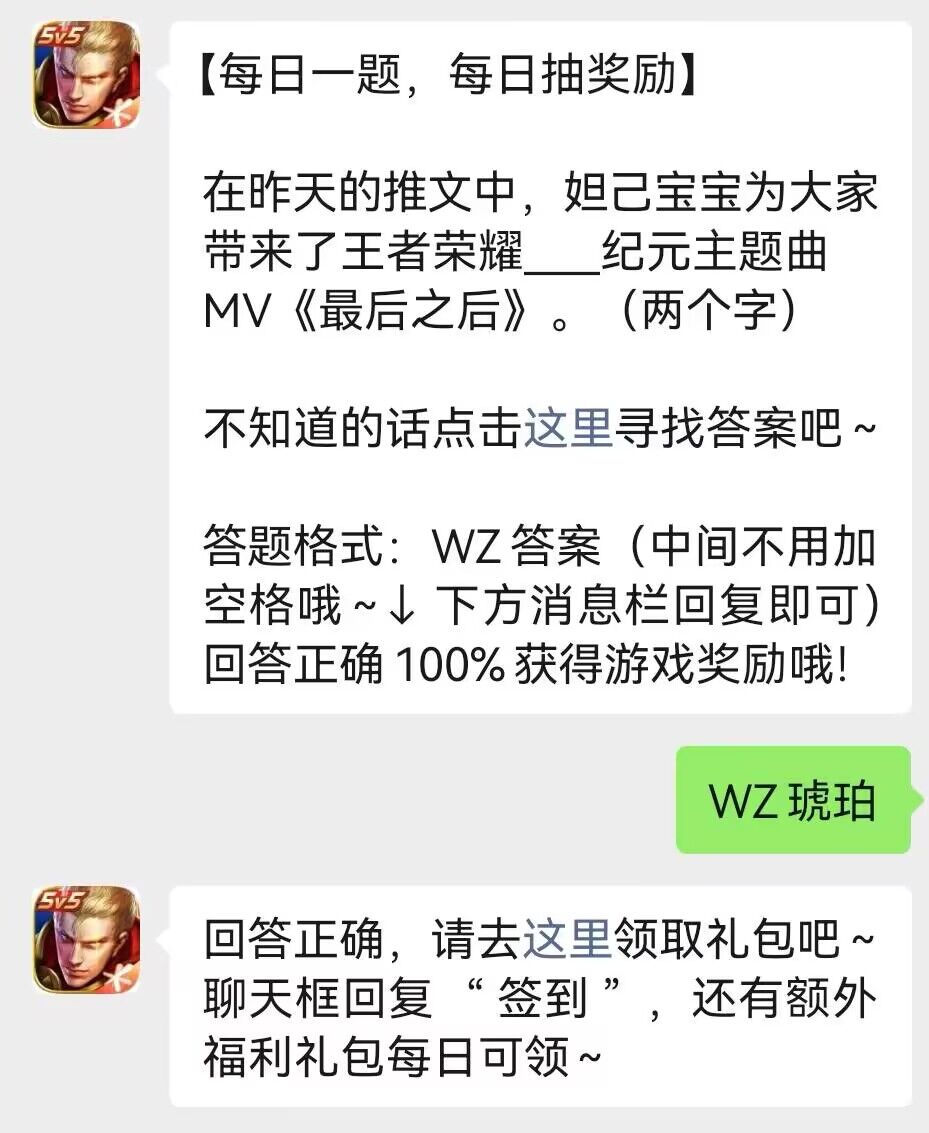Open the 这里 link in the quiz message

coord(567,431)
